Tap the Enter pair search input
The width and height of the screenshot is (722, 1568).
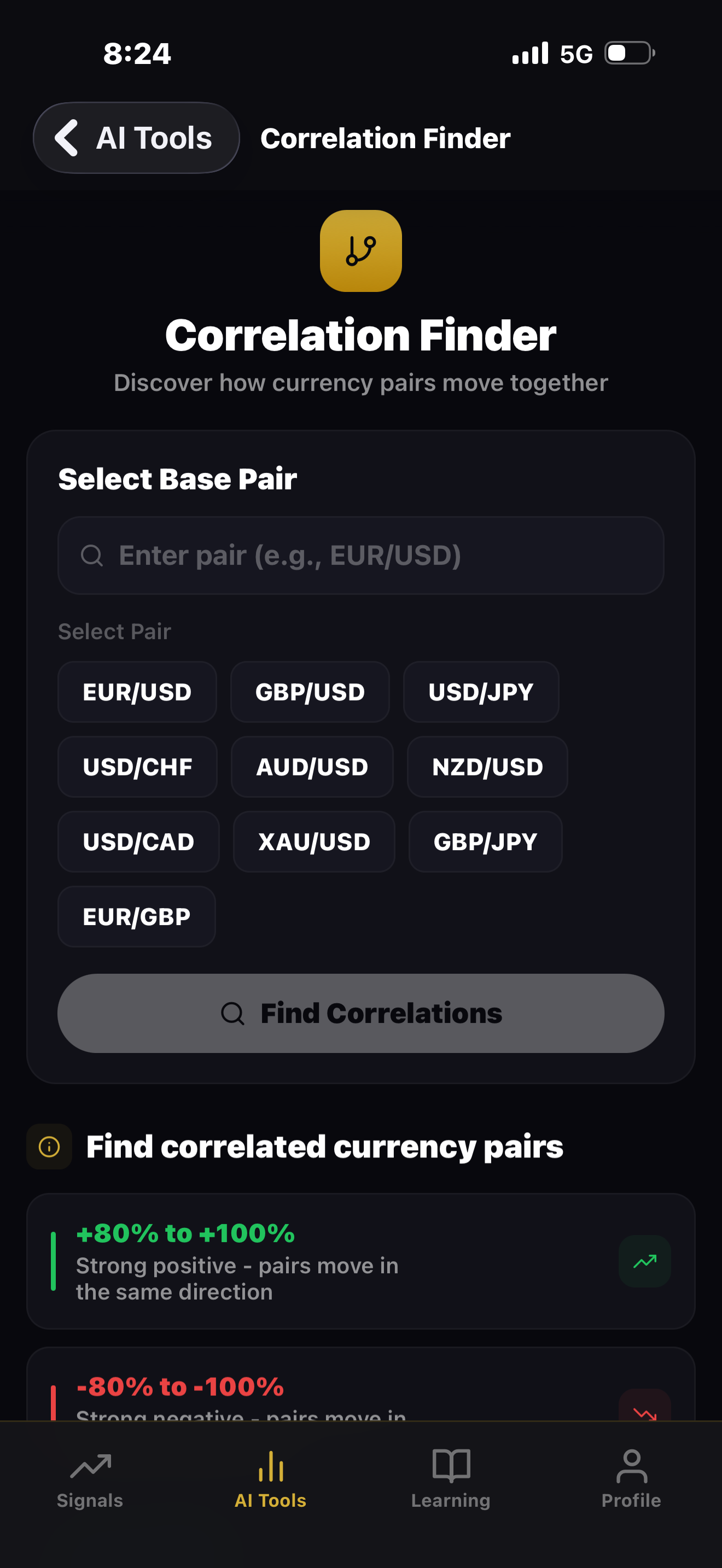[x=361, y=555]
